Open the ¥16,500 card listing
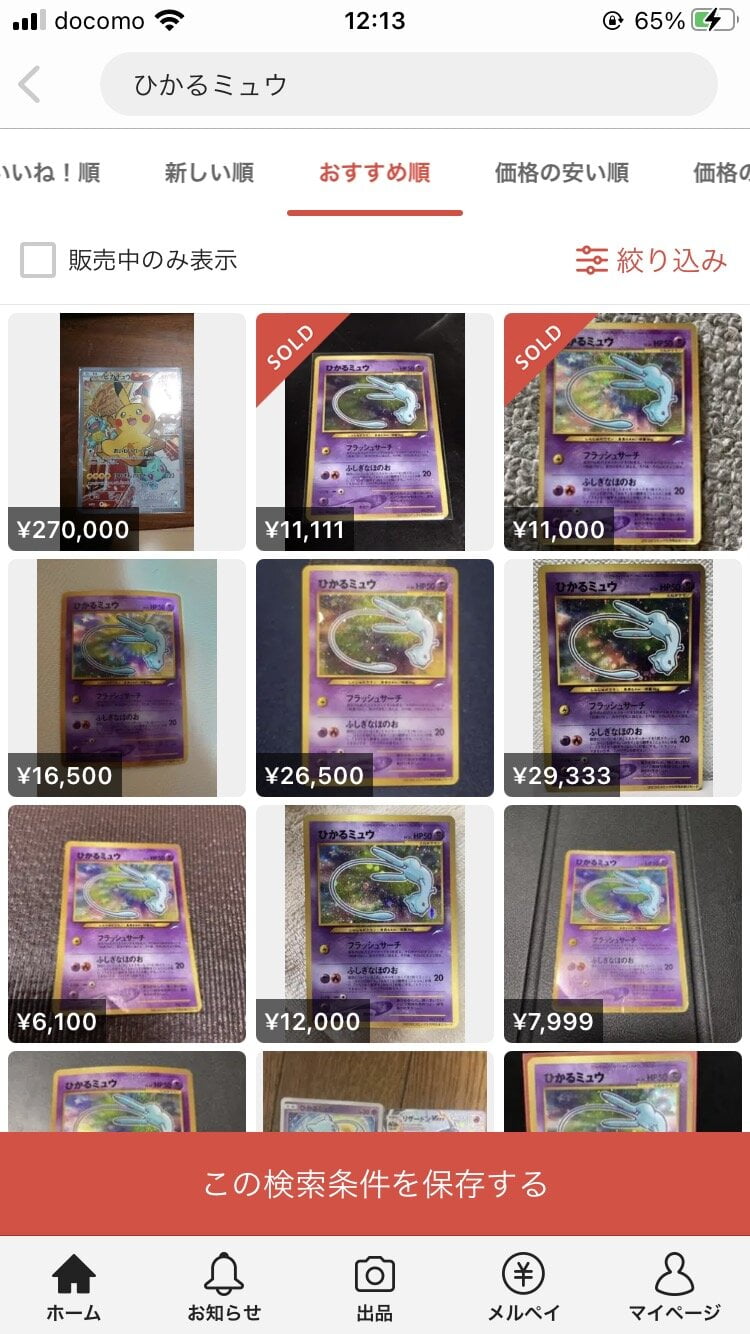This screenshot has height=1334, width=750. [127, 677]
